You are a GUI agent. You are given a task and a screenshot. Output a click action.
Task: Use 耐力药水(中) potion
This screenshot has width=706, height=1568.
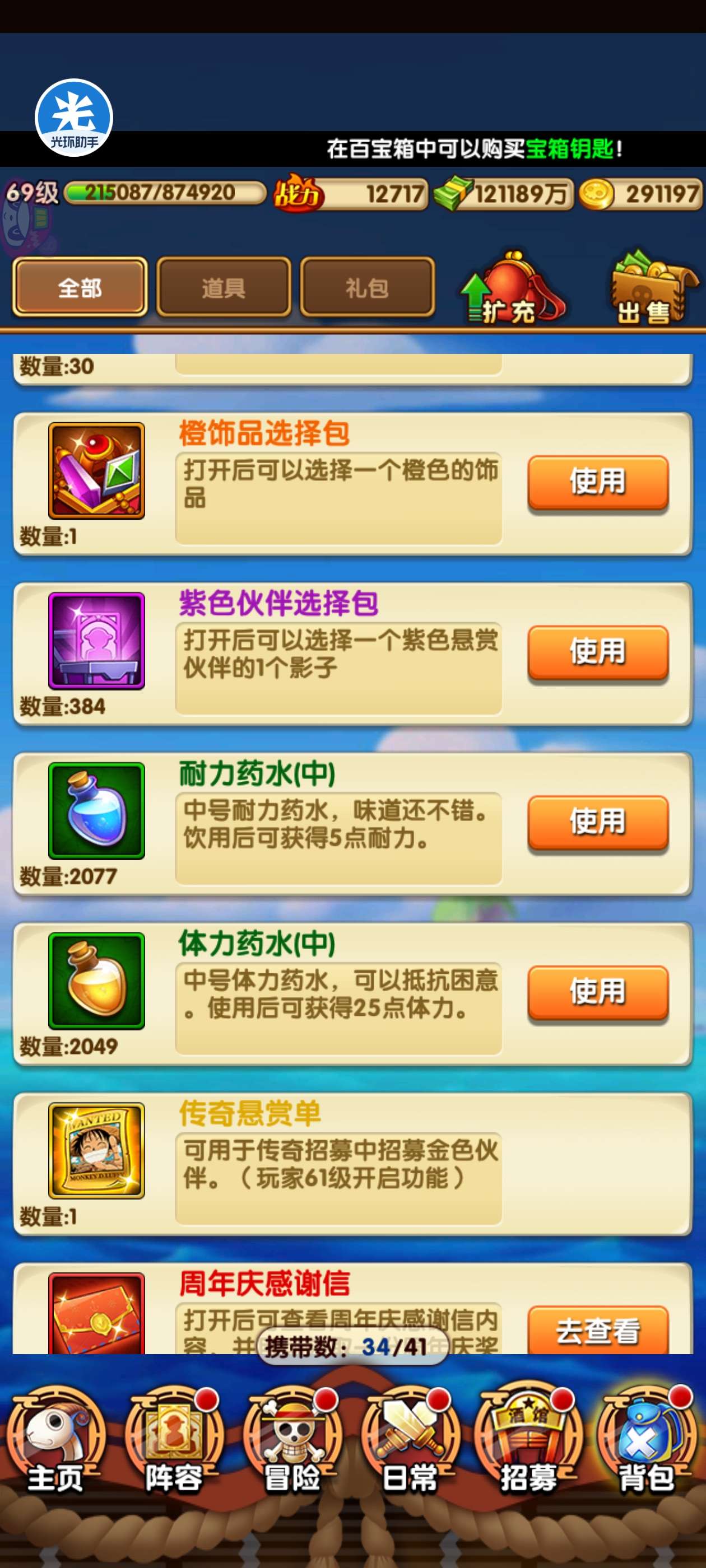coord(597,822)
